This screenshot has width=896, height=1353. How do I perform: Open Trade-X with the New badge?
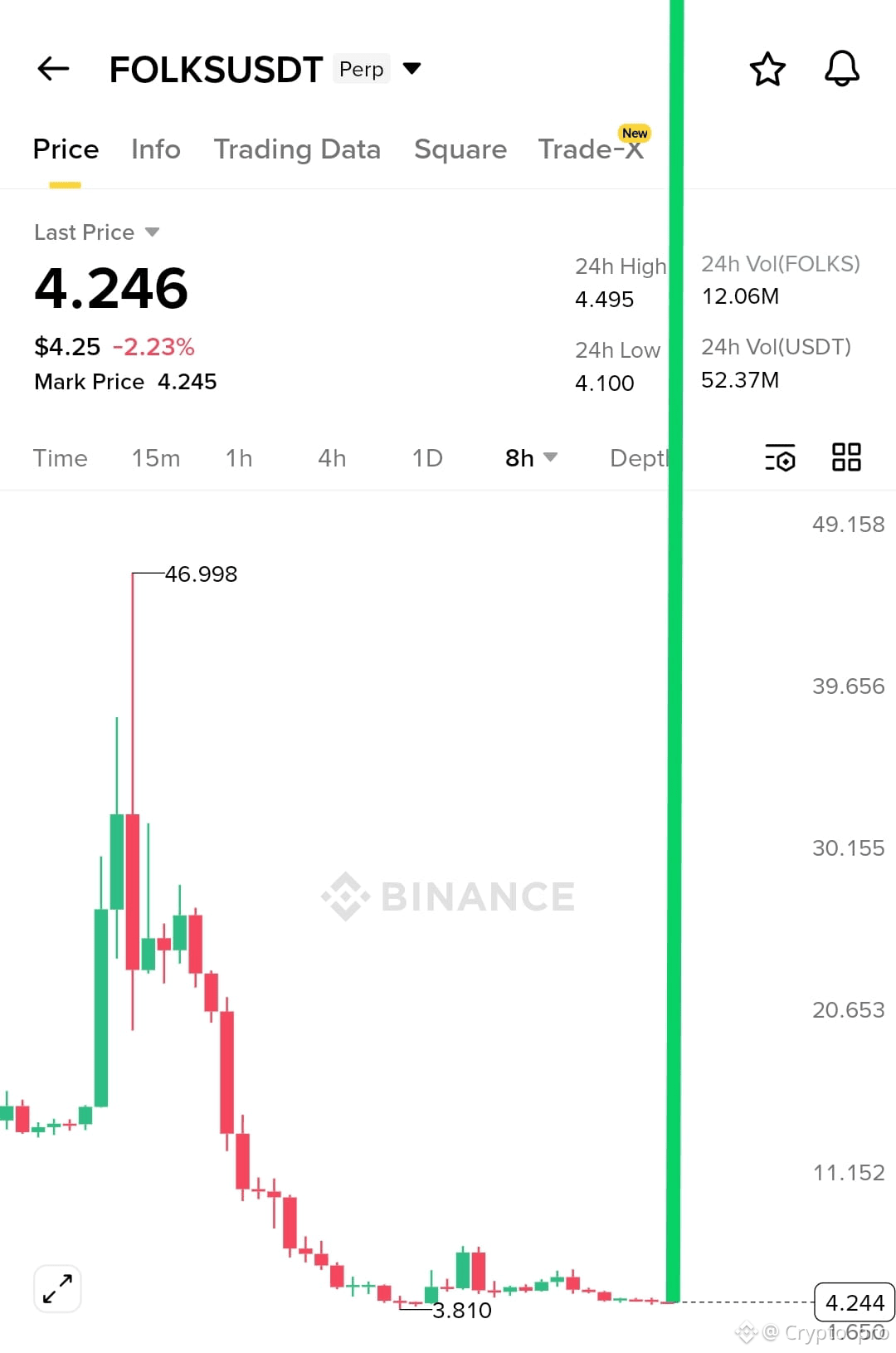591,149
